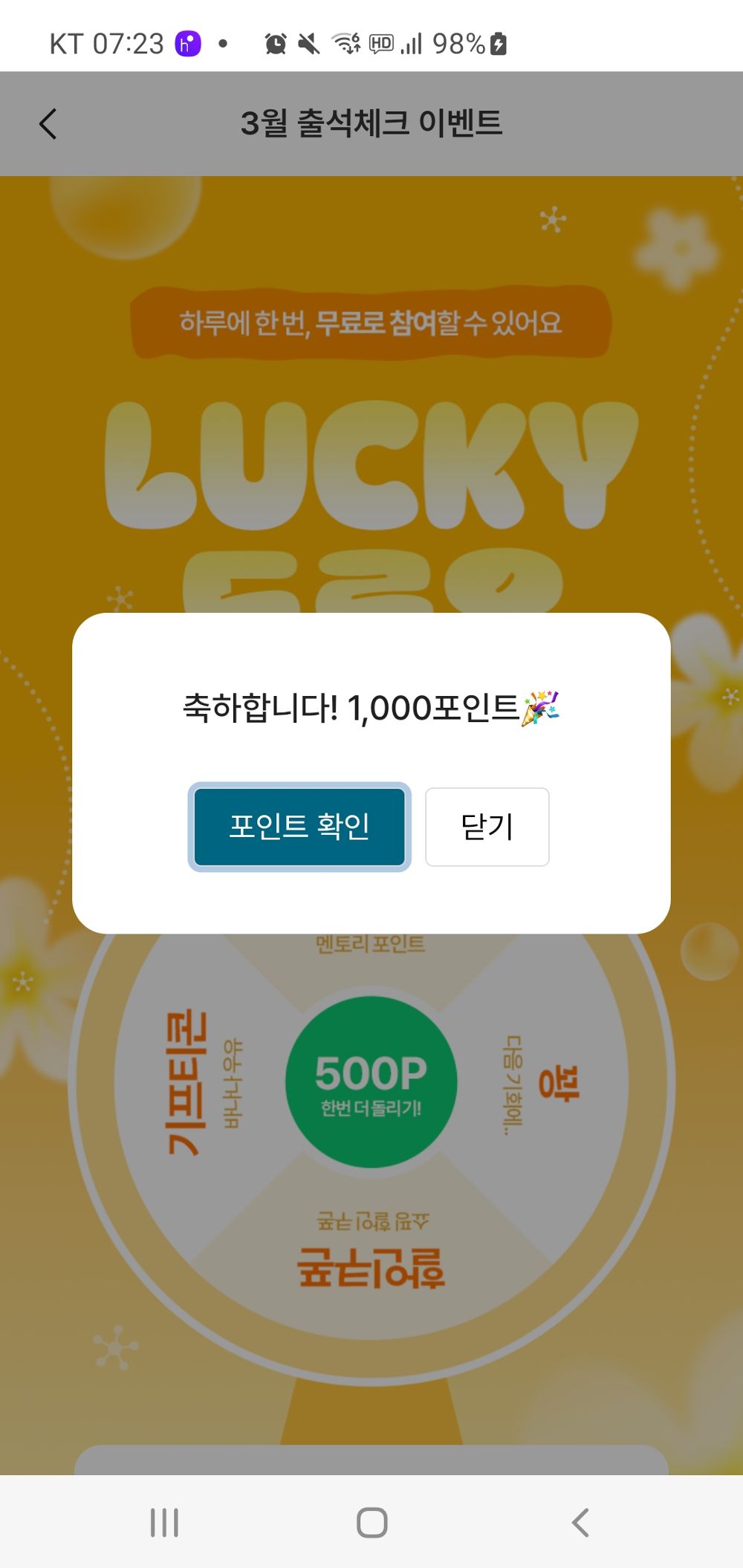Tap the home navigation button
Image resolution: width=743 pixels, height=1568 pixels.
371,1520
